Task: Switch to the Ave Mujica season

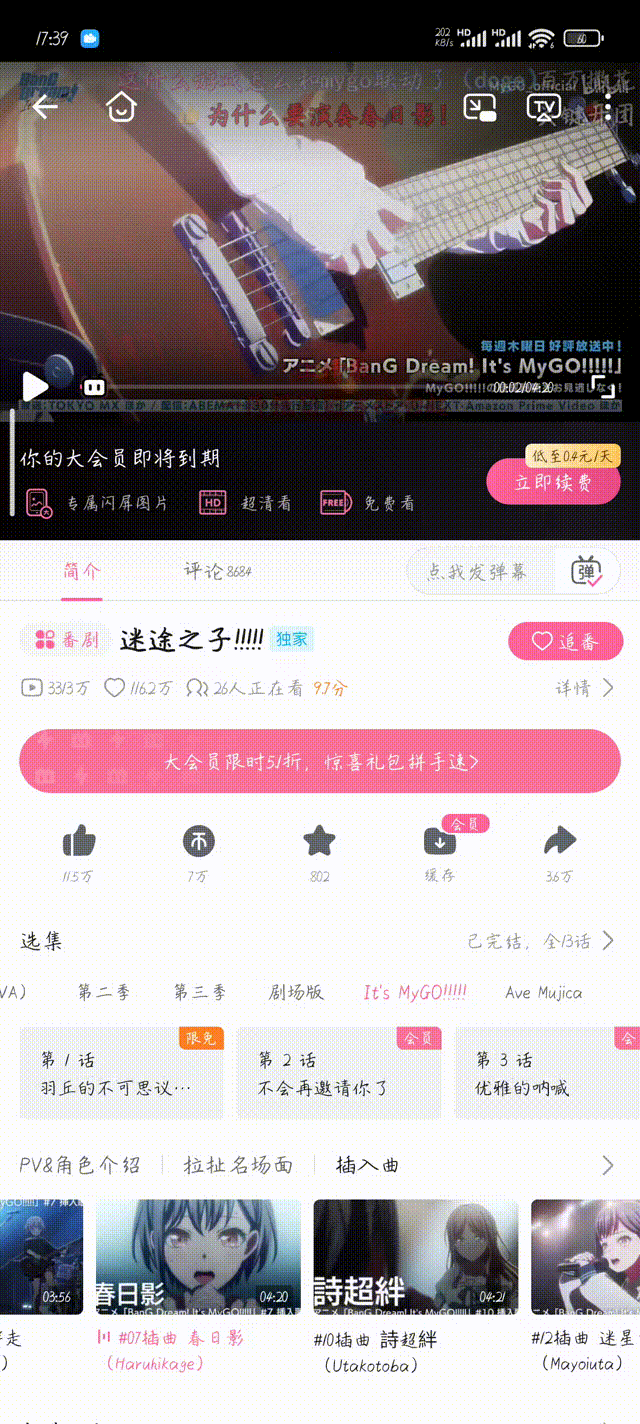Action: click(x=543, y=993)
